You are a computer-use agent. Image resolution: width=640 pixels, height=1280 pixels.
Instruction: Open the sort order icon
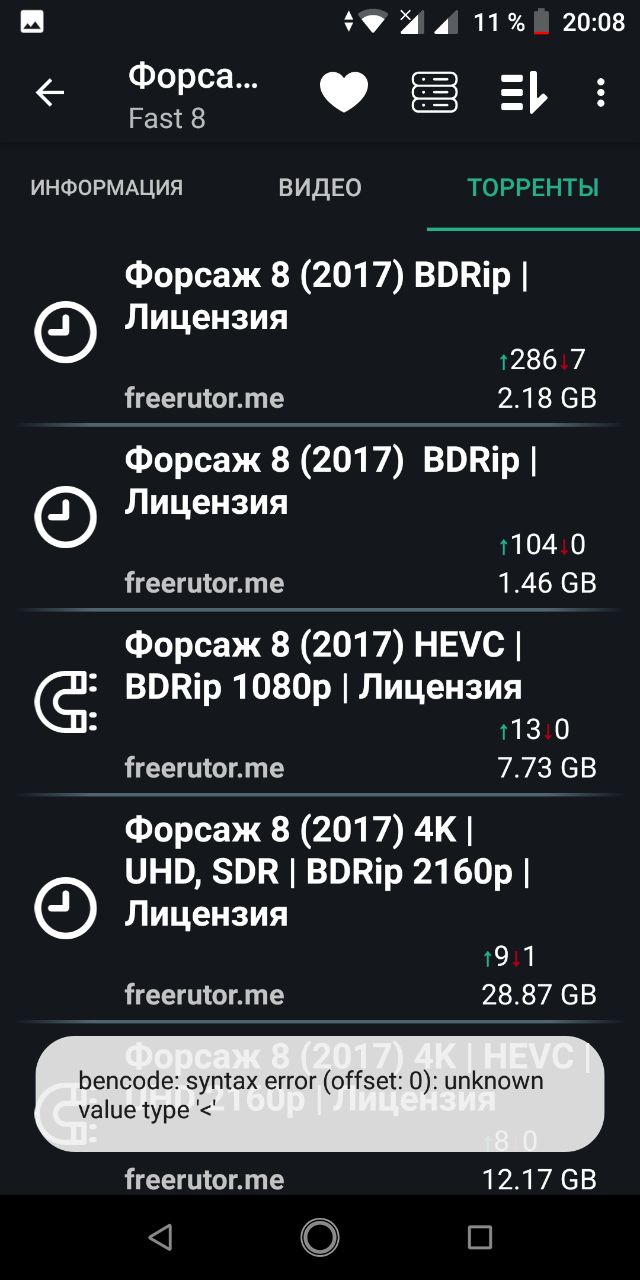pos(524,93)
